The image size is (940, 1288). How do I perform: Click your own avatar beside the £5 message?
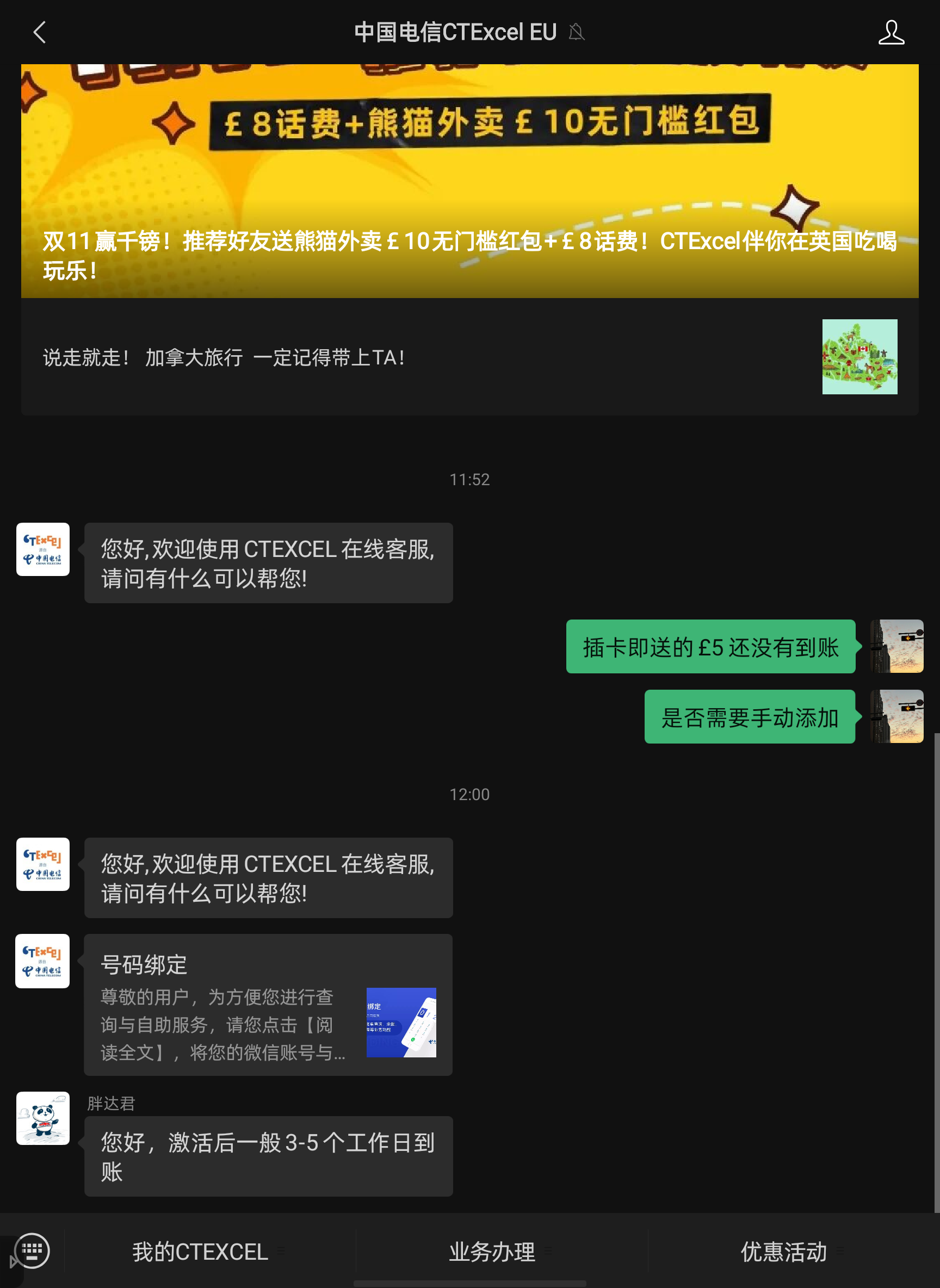(898, 646)
